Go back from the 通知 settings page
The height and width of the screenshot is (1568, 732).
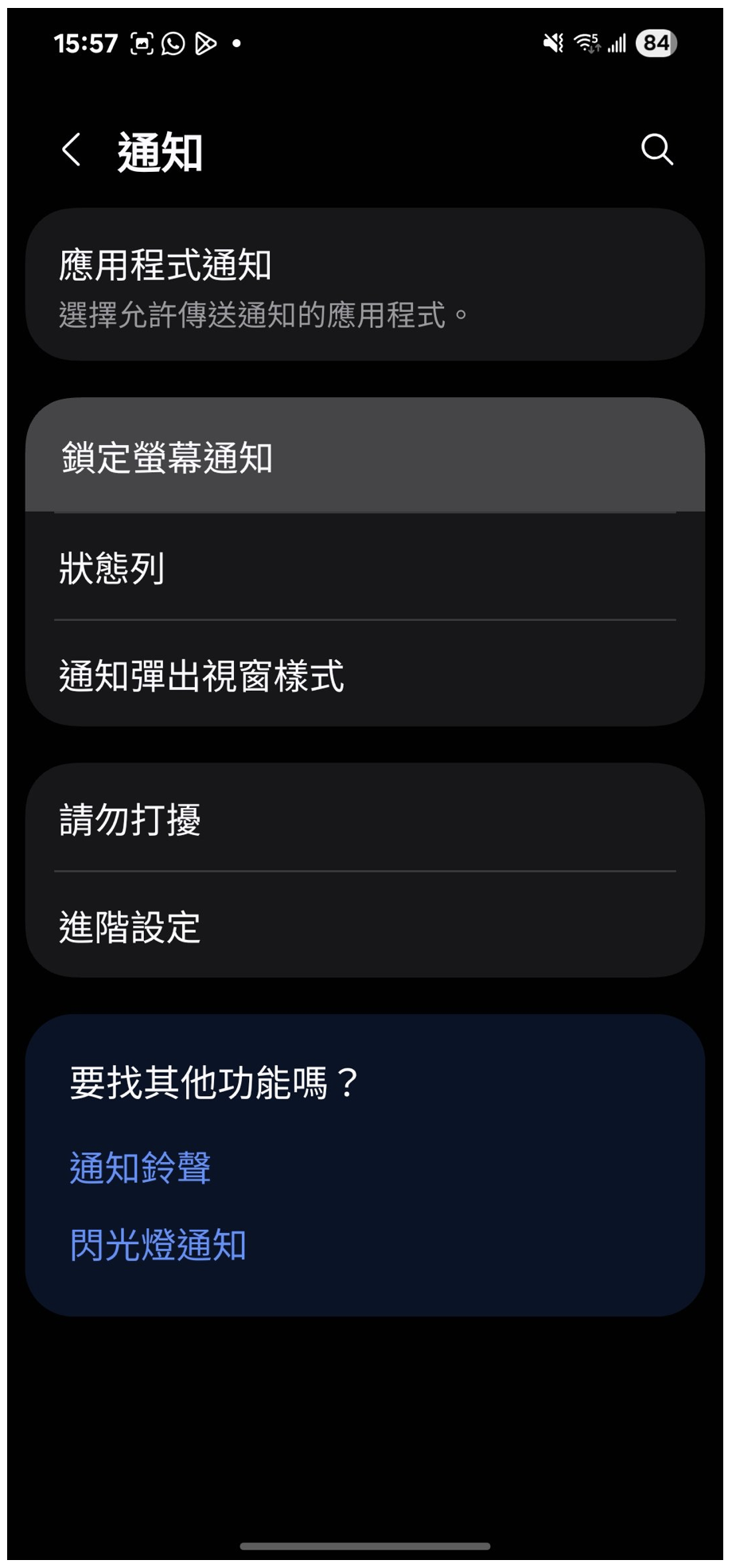(72, 150)
